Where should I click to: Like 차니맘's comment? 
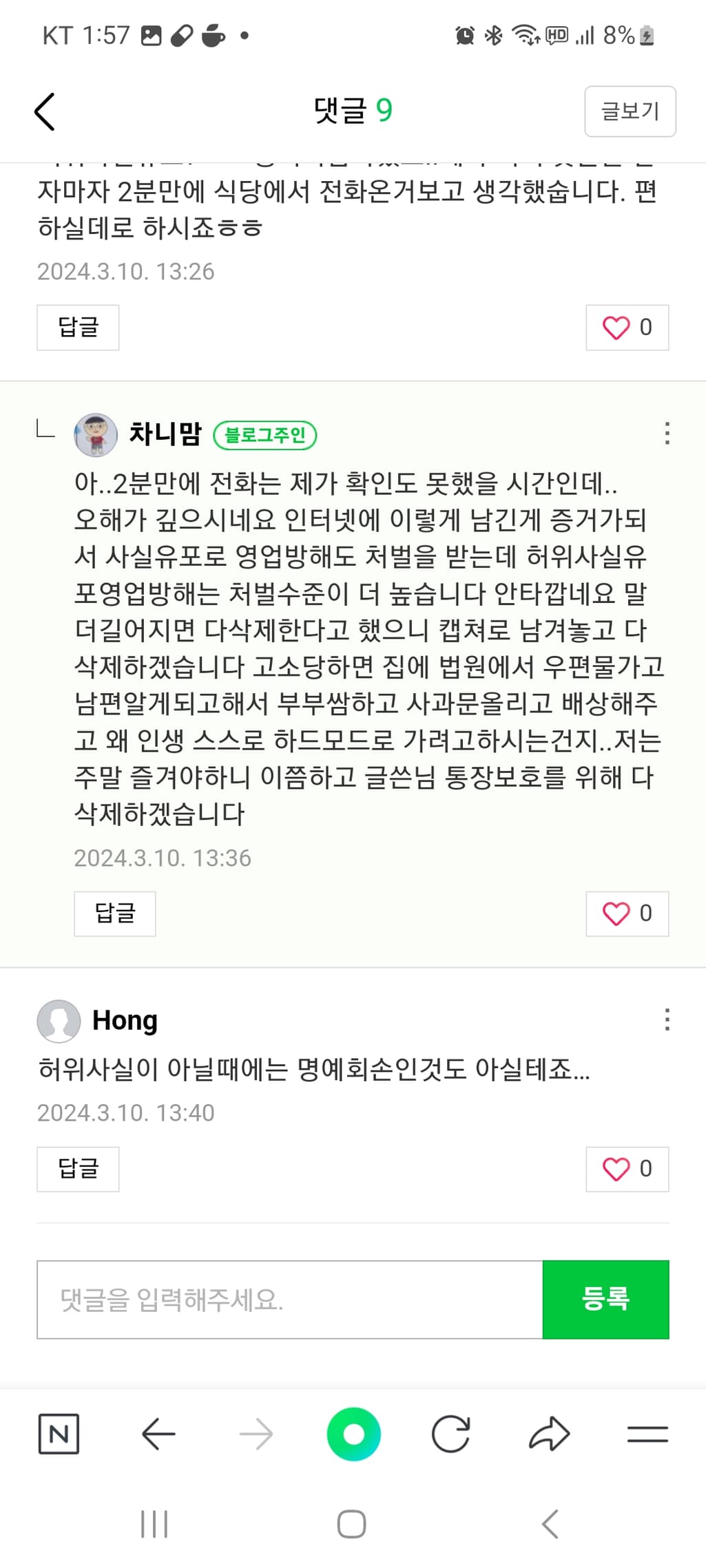tap(627, 913)
